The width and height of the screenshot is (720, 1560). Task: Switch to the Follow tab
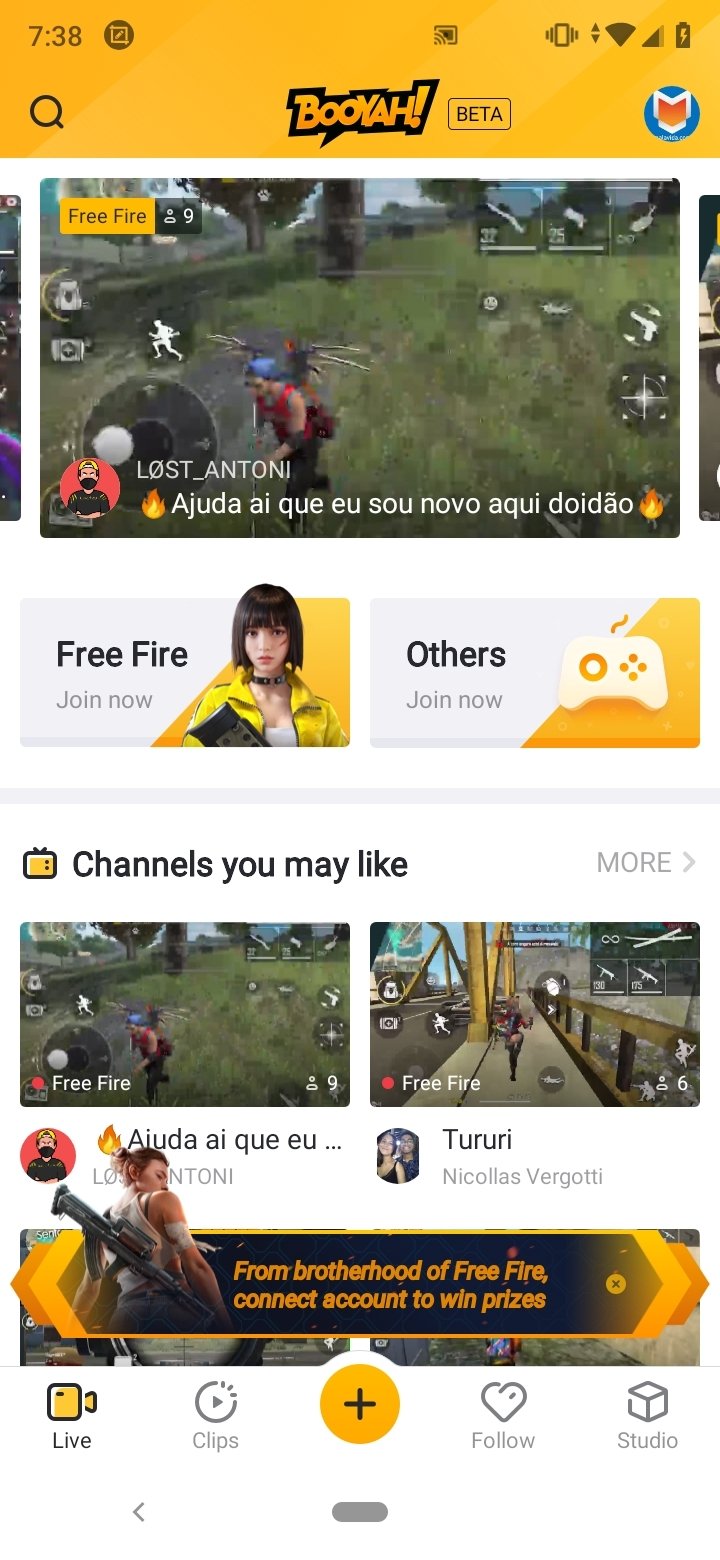[503, 1415]
